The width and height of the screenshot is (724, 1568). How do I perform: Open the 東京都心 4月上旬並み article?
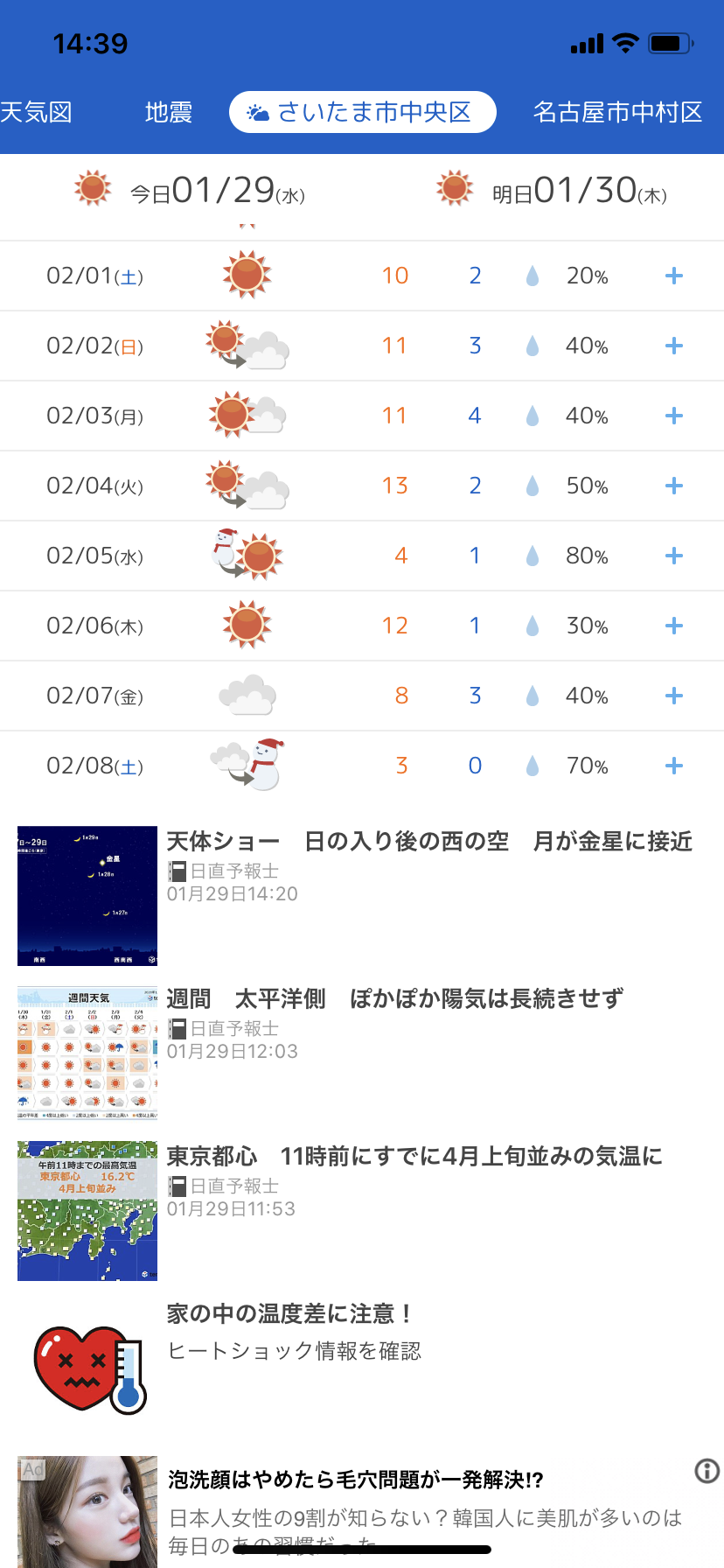pyautogui.click(x=414, y=1157)
